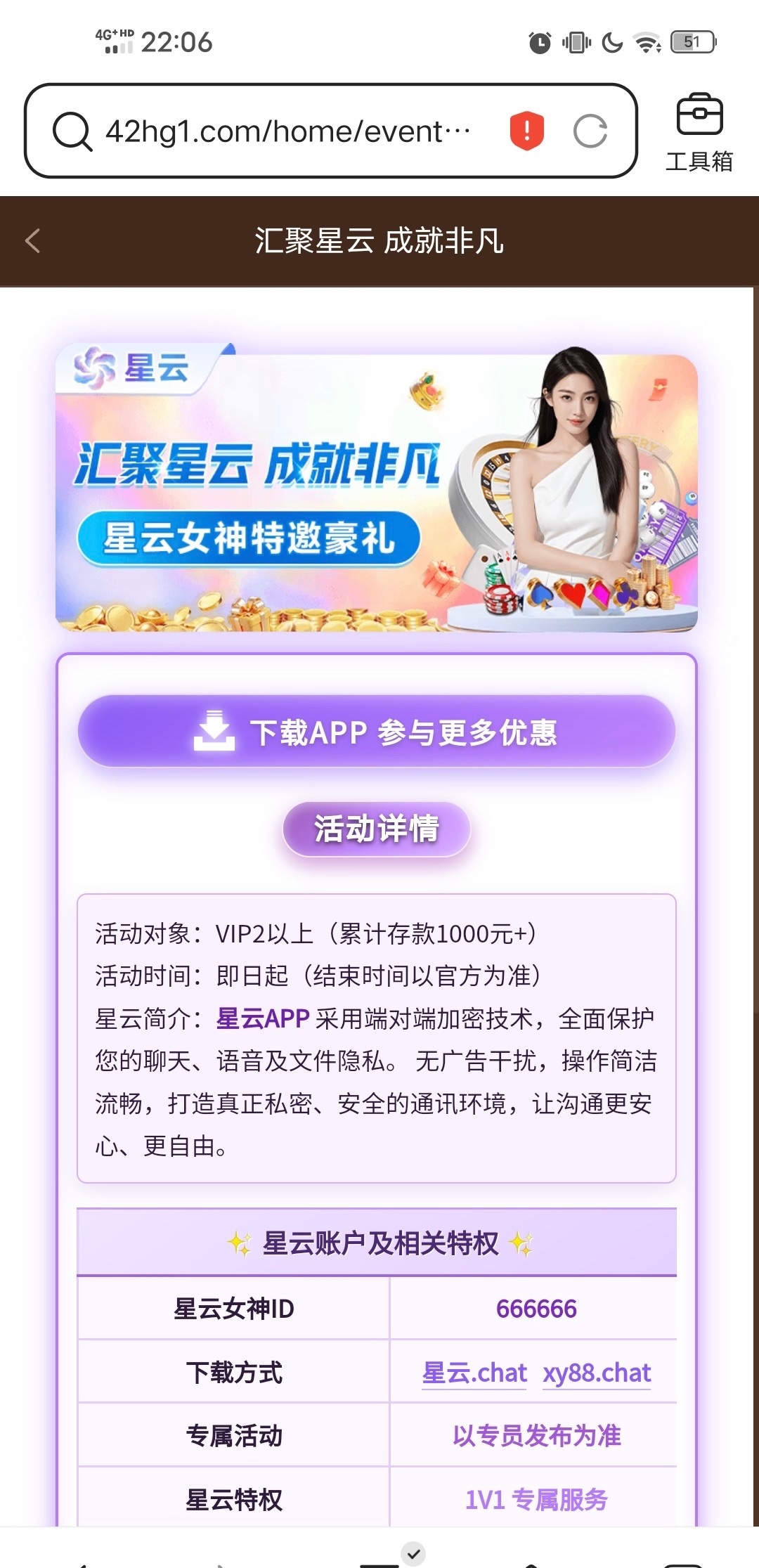Open the xy88.chat download link
The image size is (759, 1568).
[597, 1373]
